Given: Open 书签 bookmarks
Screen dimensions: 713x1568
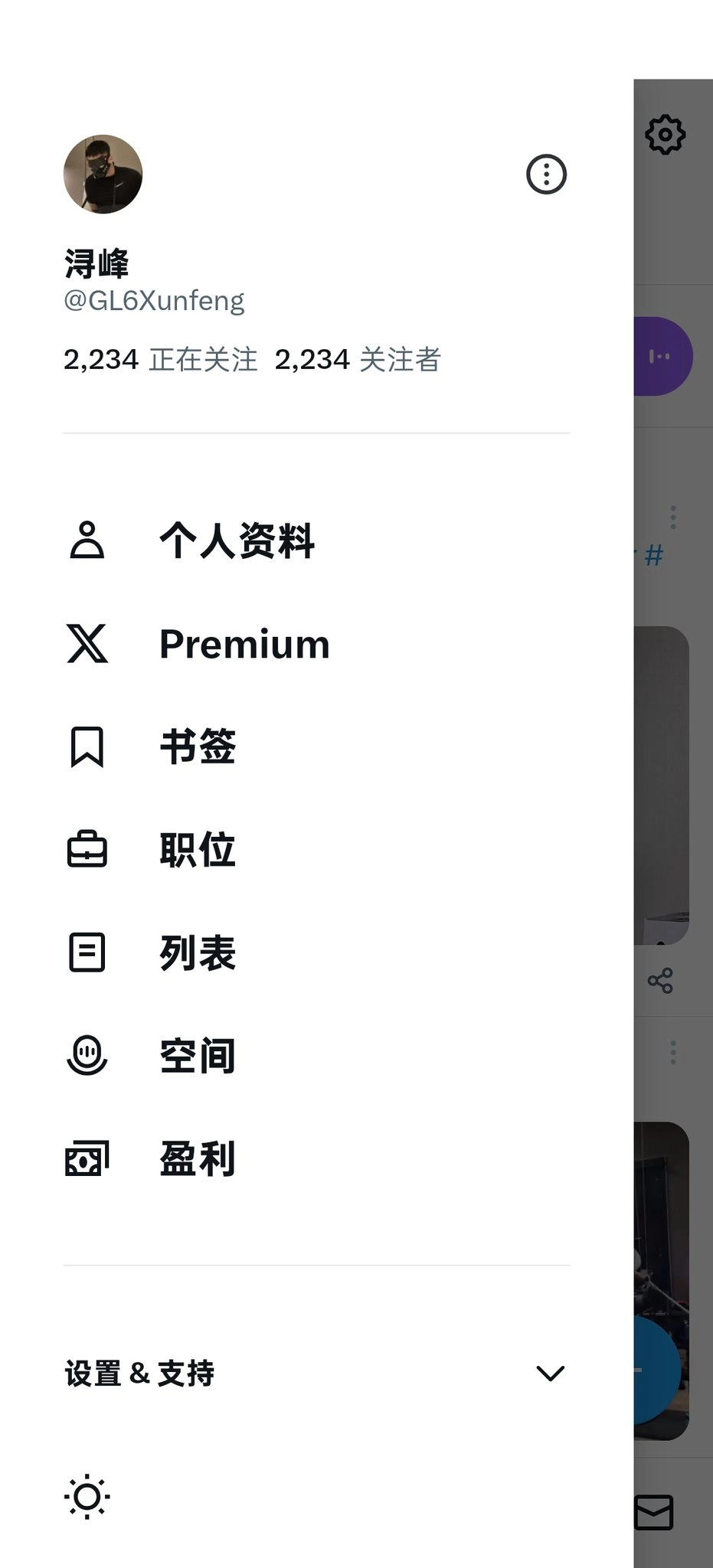Looking at the screenshot, I should click(x=197, y=746).
